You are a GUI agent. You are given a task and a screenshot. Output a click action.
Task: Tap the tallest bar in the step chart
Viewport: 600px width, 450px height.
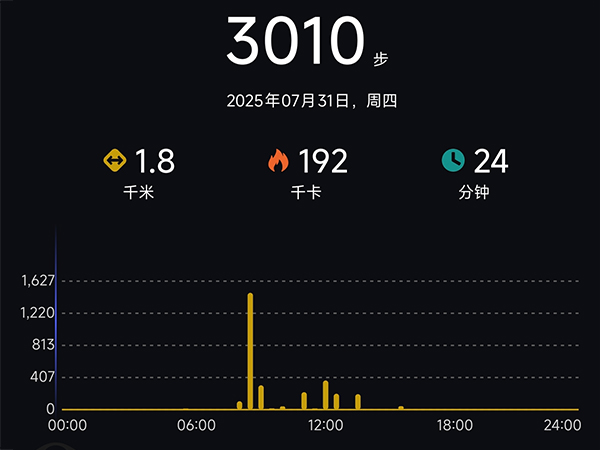pos(250,350)
